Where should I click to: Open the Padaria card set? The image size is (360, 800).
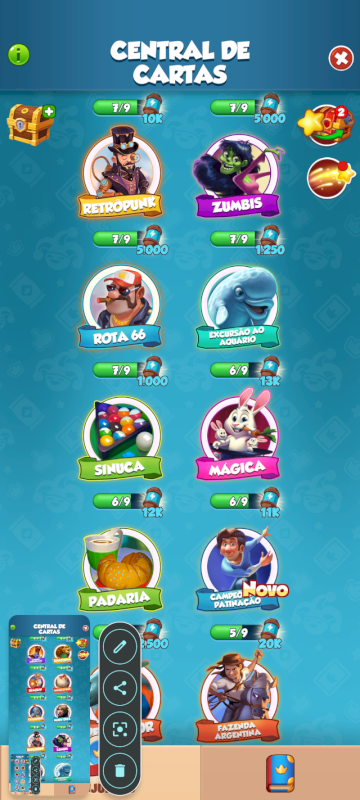tap(120, 570)
